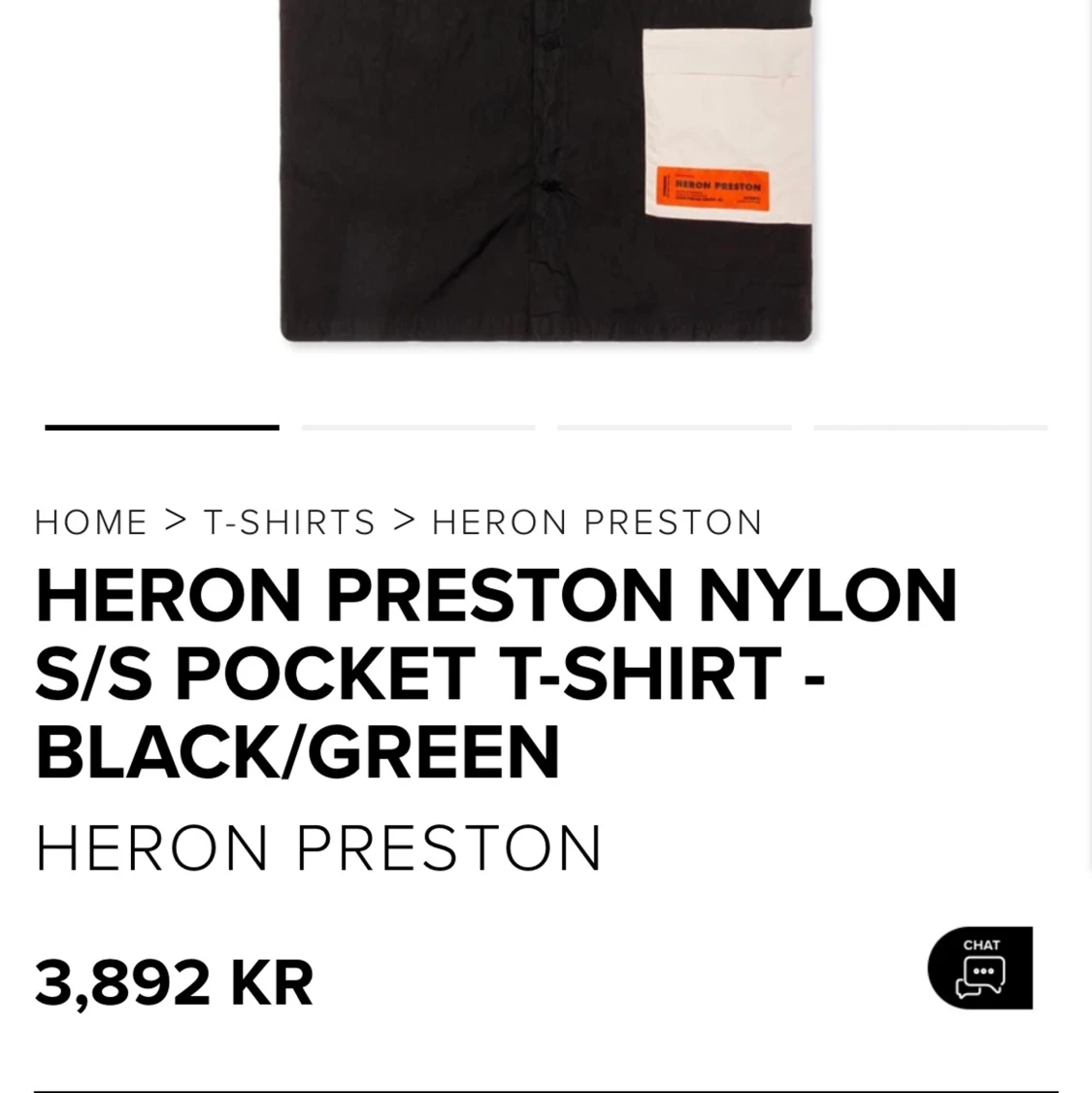
Task: Click the second breadcrumb separator arrow
Action: click(404, 521)
